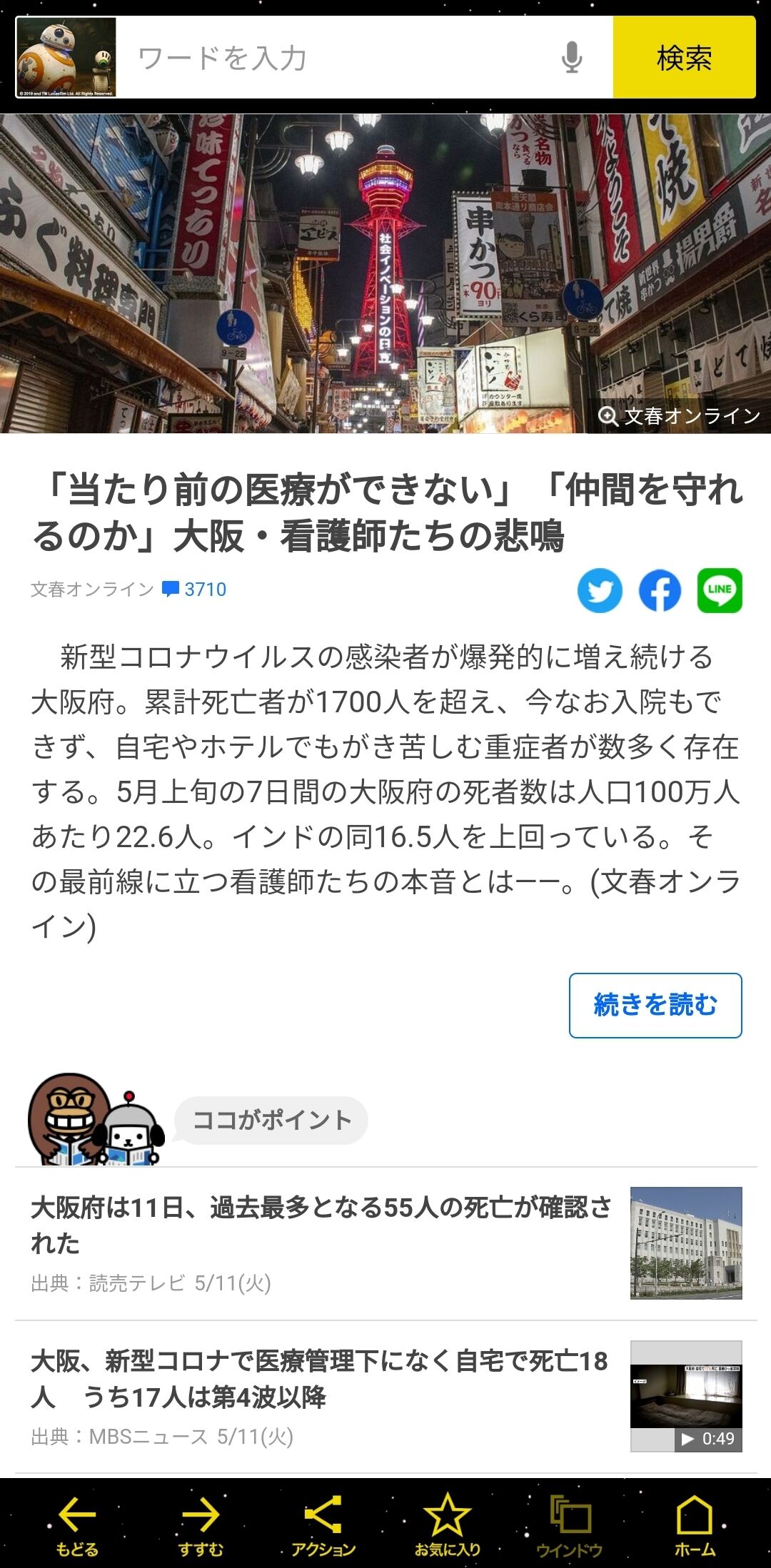This screenshot has width=771, height=1568.
Task: Play the 0:49 MBSニュース video thumbnail
Action: [686, 1396]
